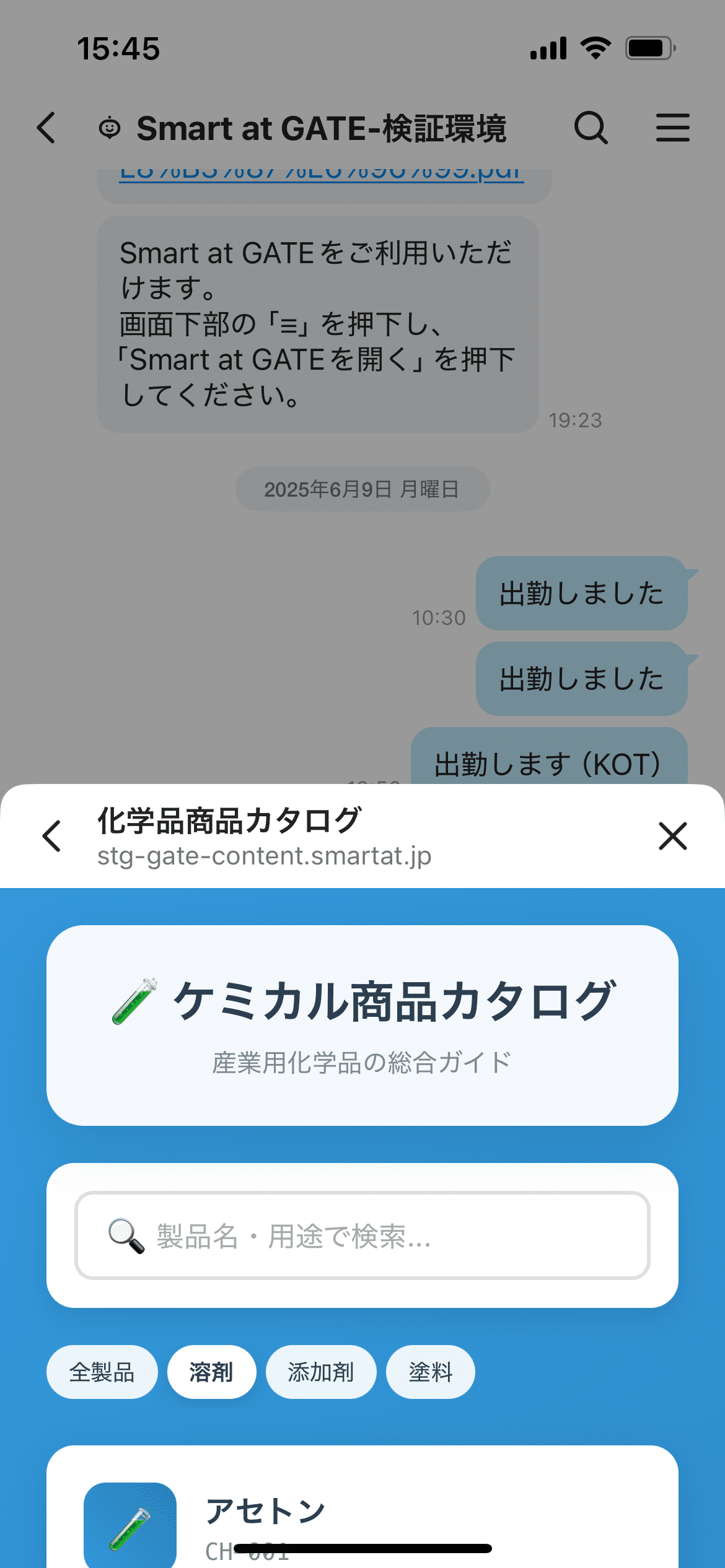Viewport: 725px width, 1568px height.
Task: Select the 全製品 filter chip
Action: (102, 1372)
